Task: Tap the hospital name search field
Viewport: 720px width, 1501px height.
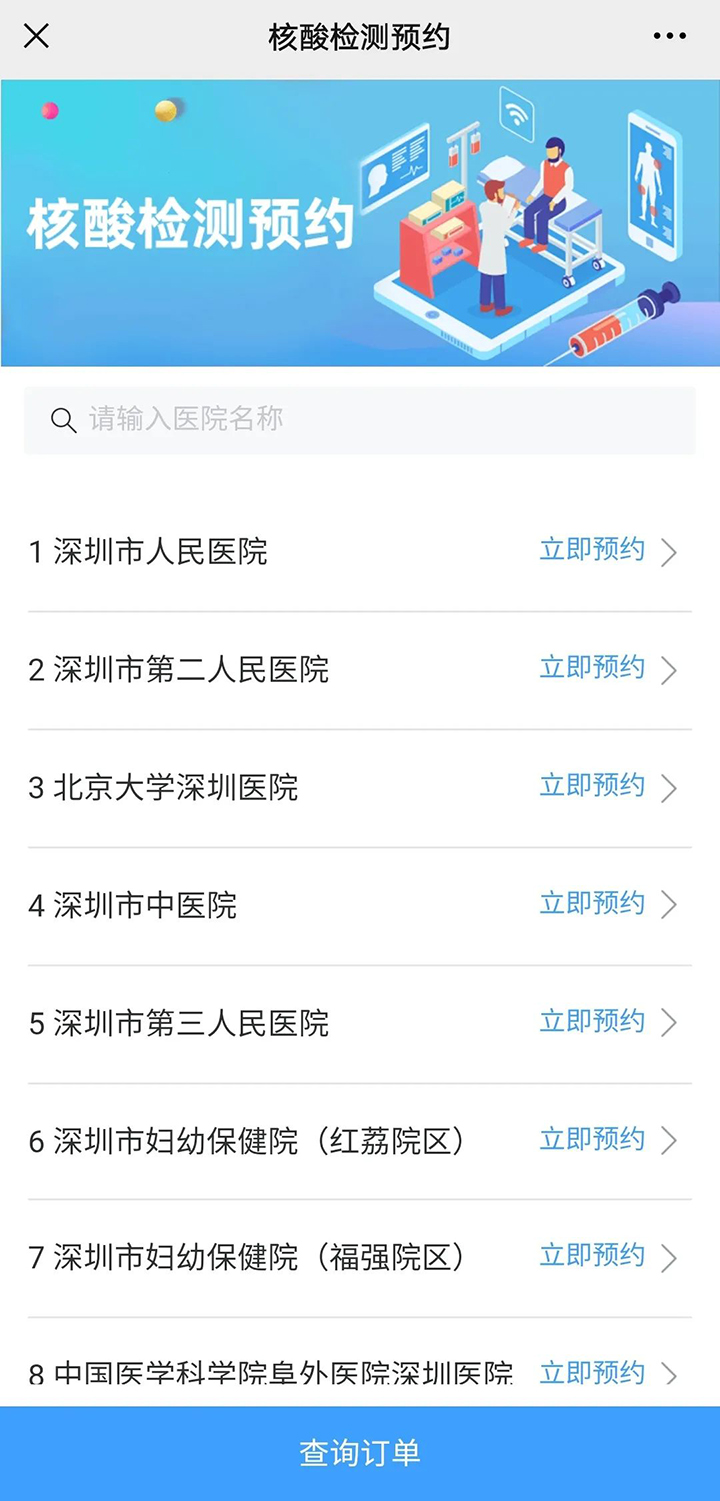Action: [x=360, y=420]
